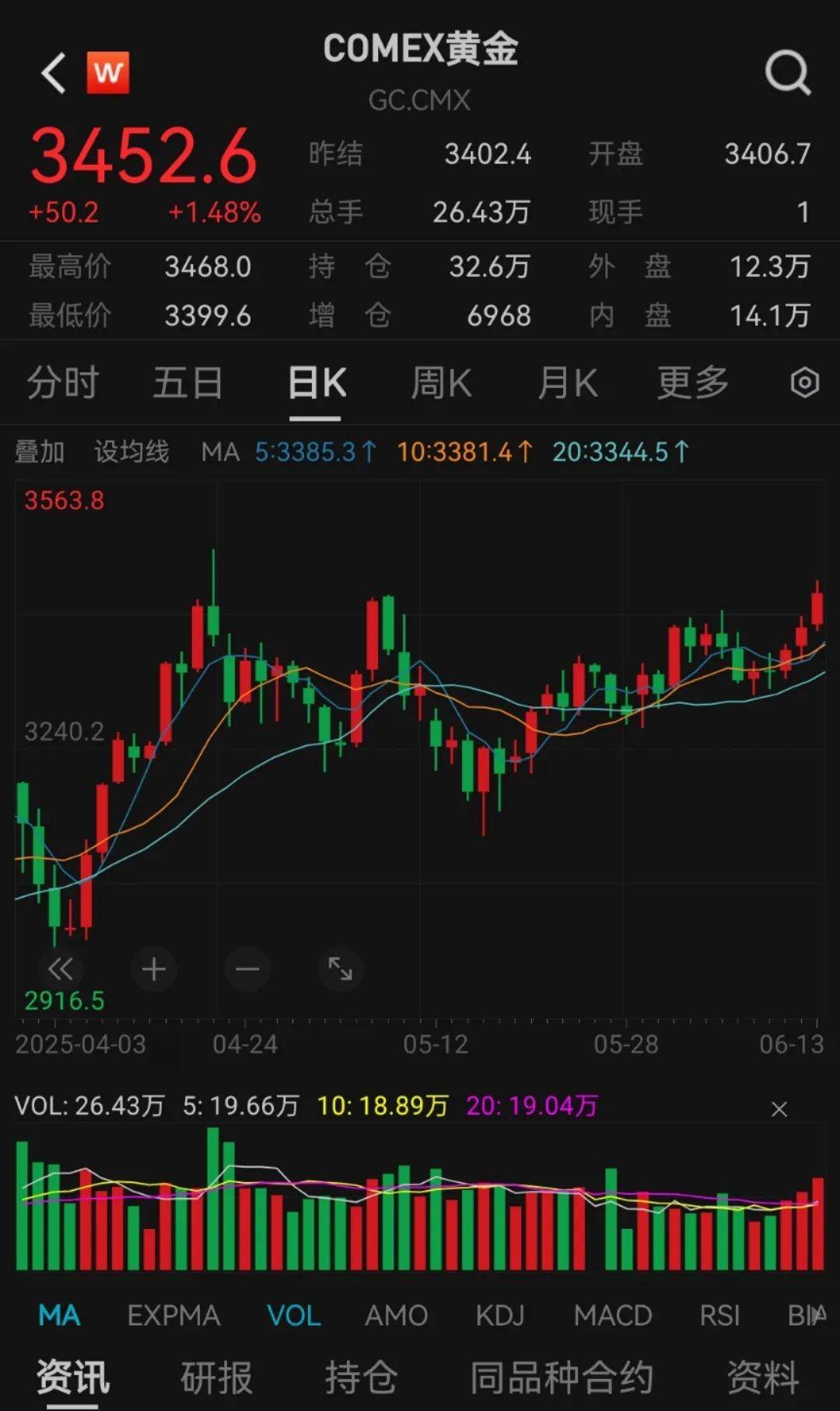Viewport: 840px width, 1411px height.
Task: Close the VOL indicator panel
Action: [x=779, y=1108]
